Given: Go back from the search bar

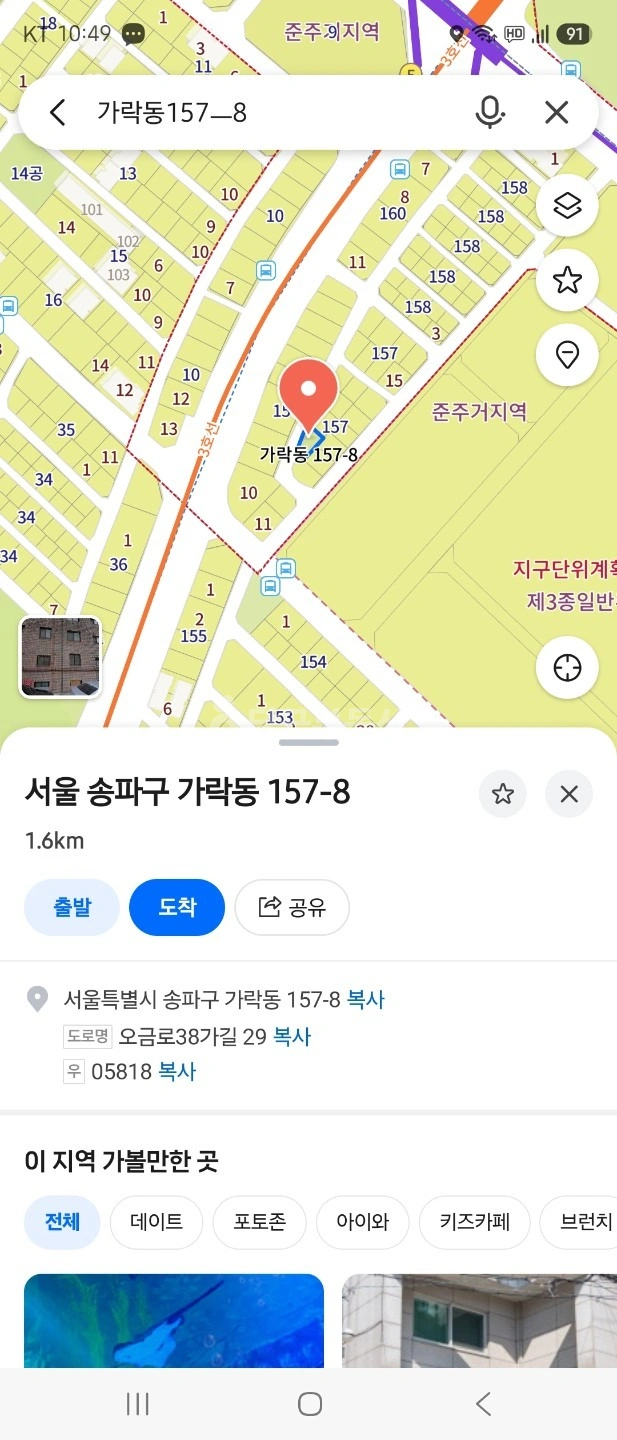Looking at the screenshot, I should point(58,112).
